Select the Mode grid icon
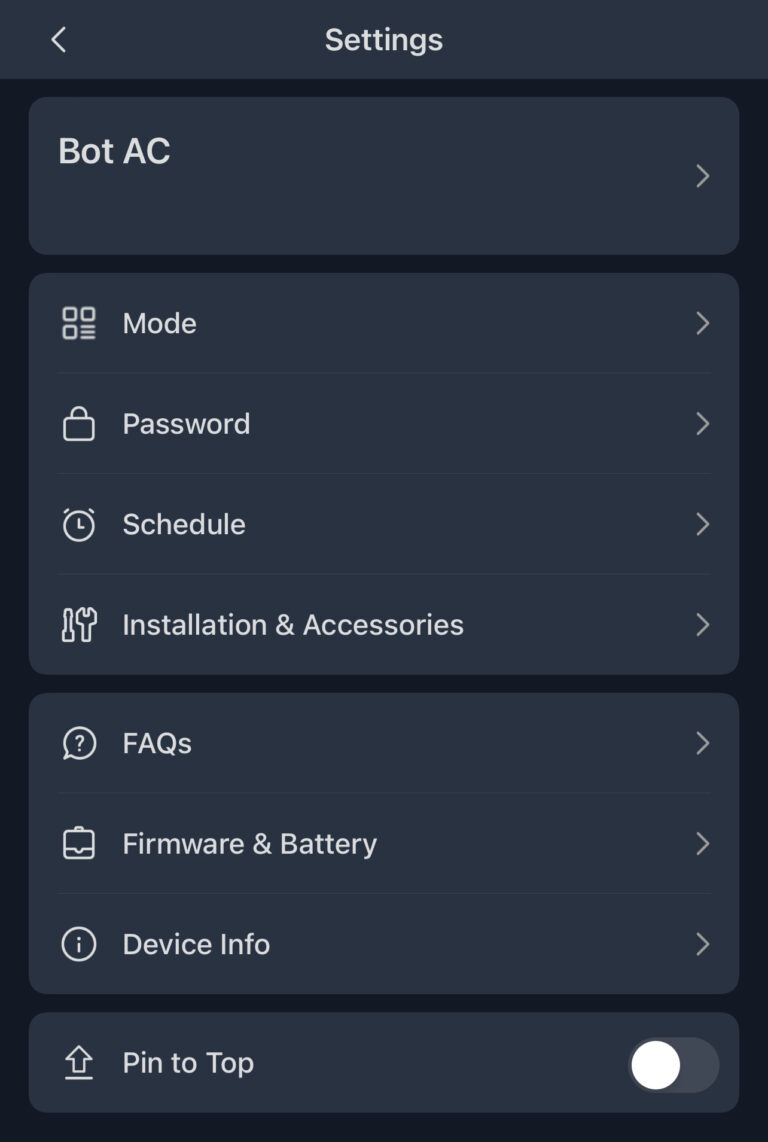Screen dimensions: 768x1142 80,323
